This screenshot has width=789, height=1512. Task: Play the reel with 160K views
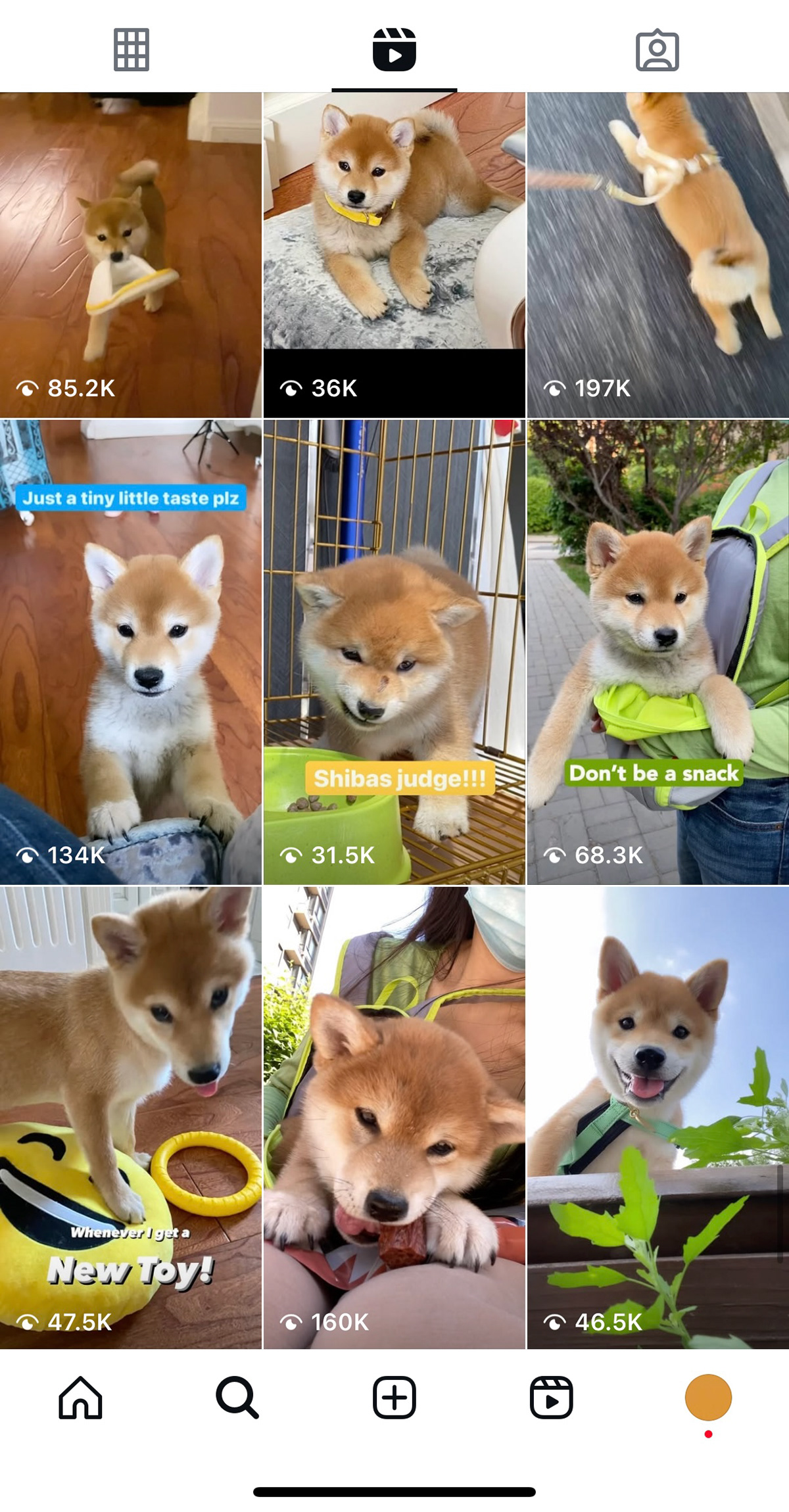coord(394,1118)
